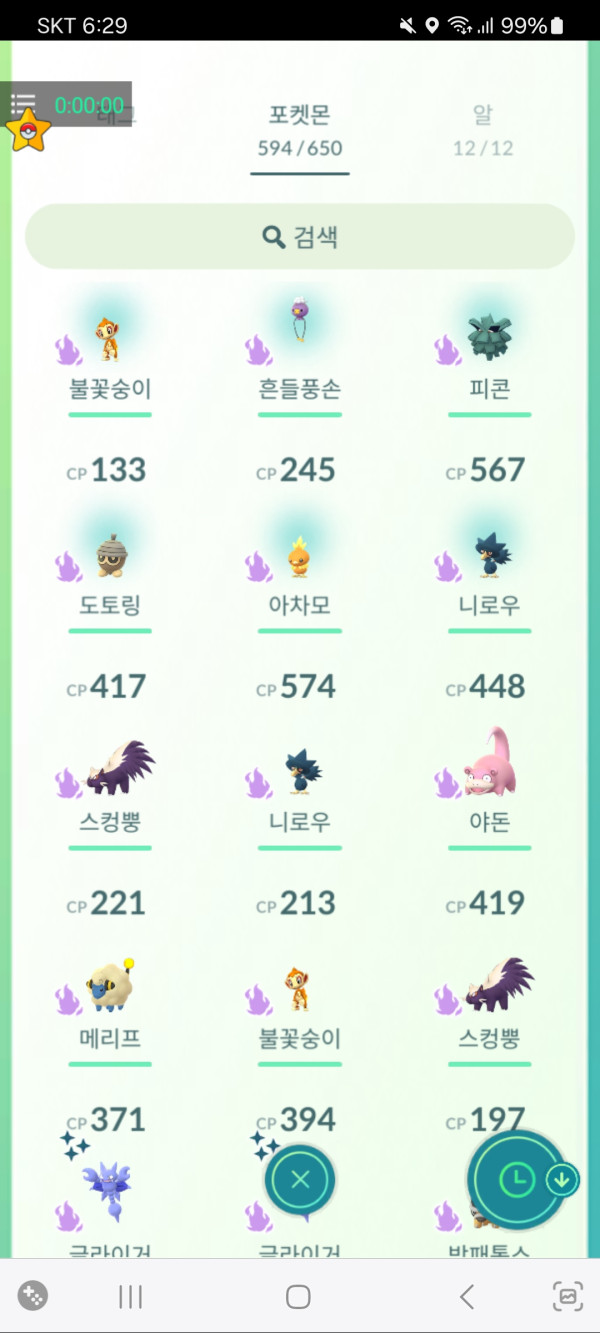The width and height of the screenshot is (600, 1333).
Task: View 니로우 with CP 213
Action: click(x=299, y=773)
